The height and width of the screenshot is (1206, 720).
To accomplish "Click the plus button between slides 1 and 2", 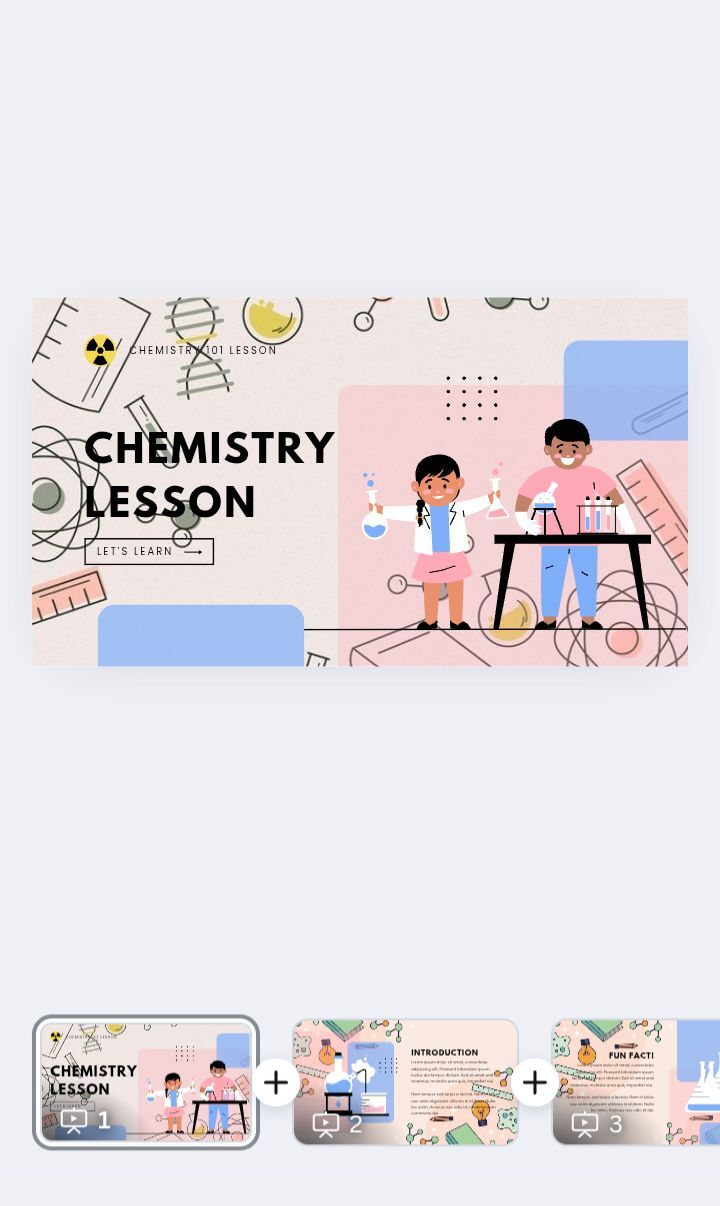I will click(x=276, y=1082).
